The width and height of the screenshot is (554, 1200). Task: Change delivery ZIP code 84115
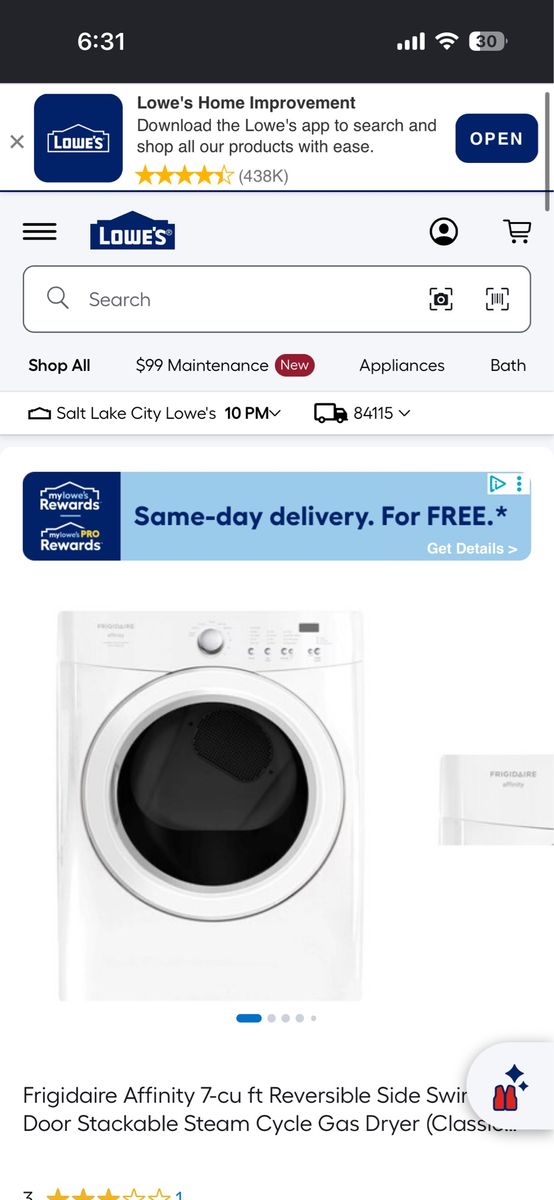(x=362, y=413)
